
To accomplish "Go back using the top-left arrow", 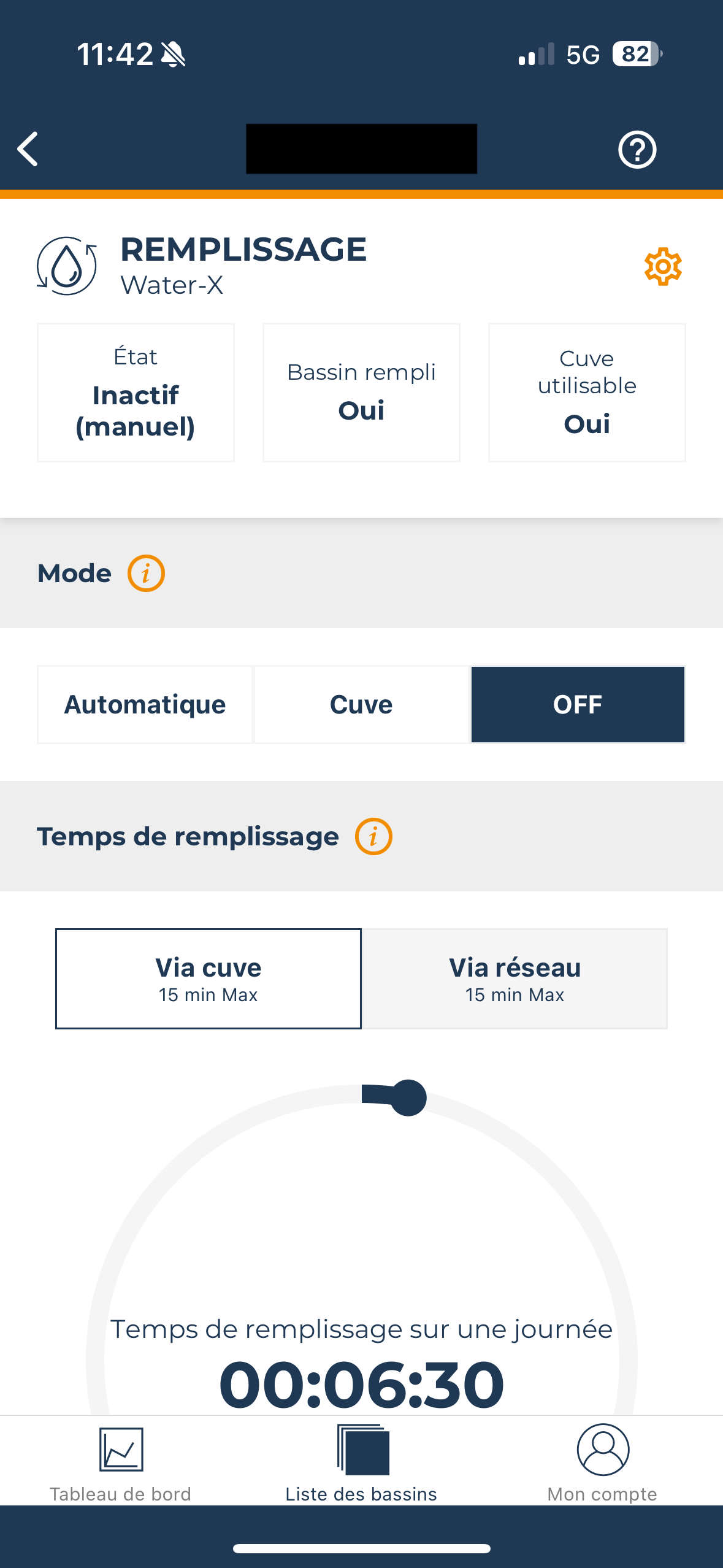I will pos(28,149).
